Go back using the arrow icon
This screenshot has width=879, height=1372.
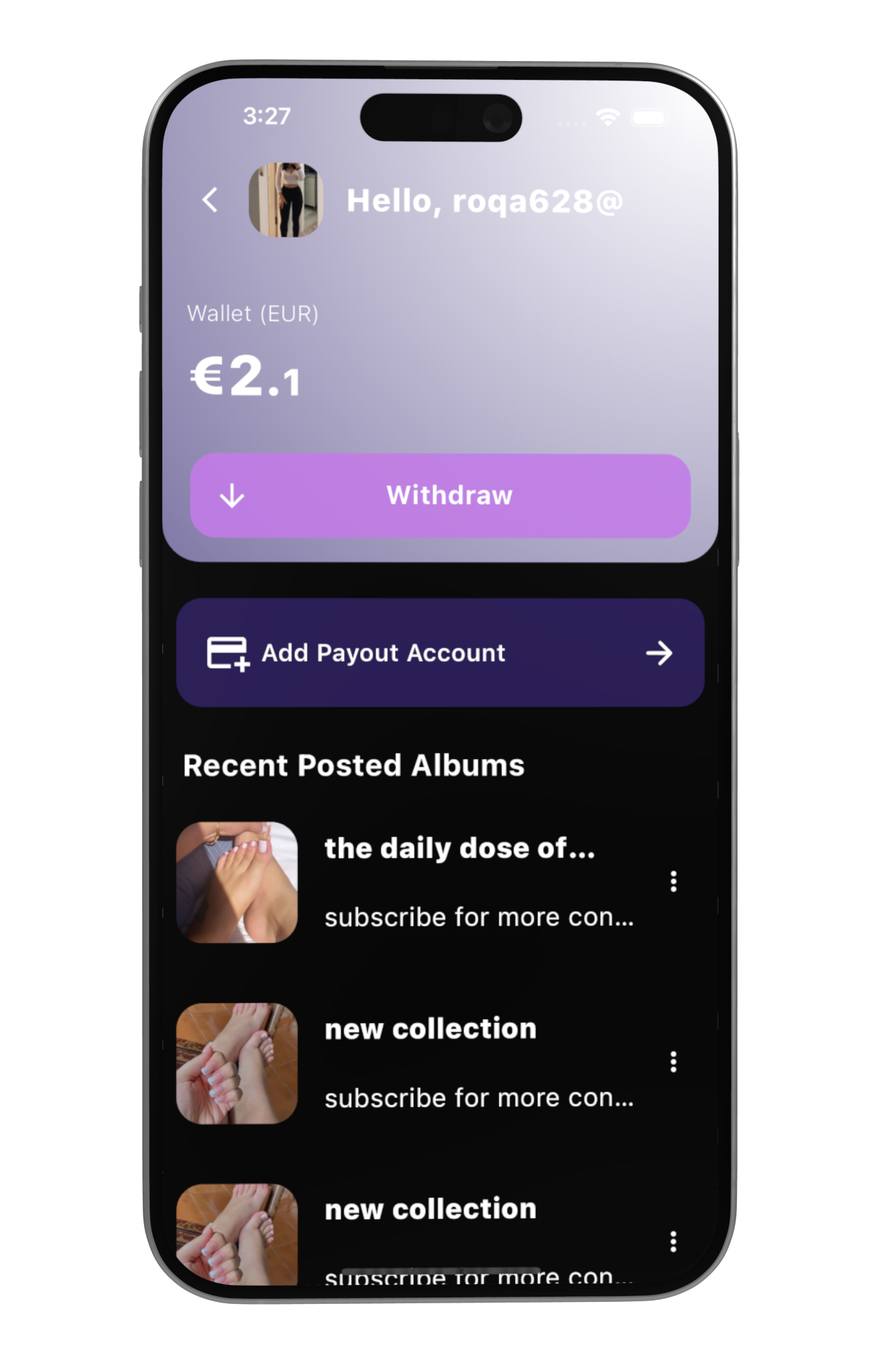coord(210,200)
